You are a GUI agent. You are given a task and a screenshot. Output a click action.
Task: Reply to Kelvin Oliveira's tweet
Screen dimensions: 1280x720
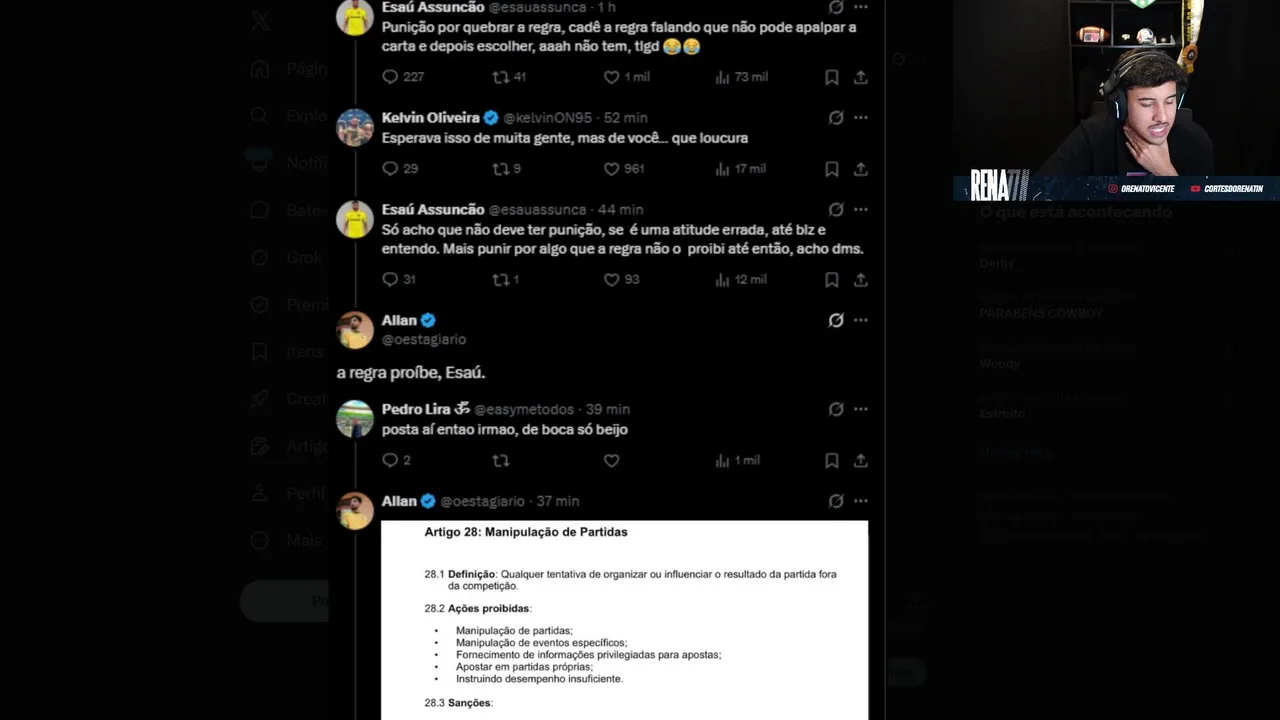(x=391, y=169)
